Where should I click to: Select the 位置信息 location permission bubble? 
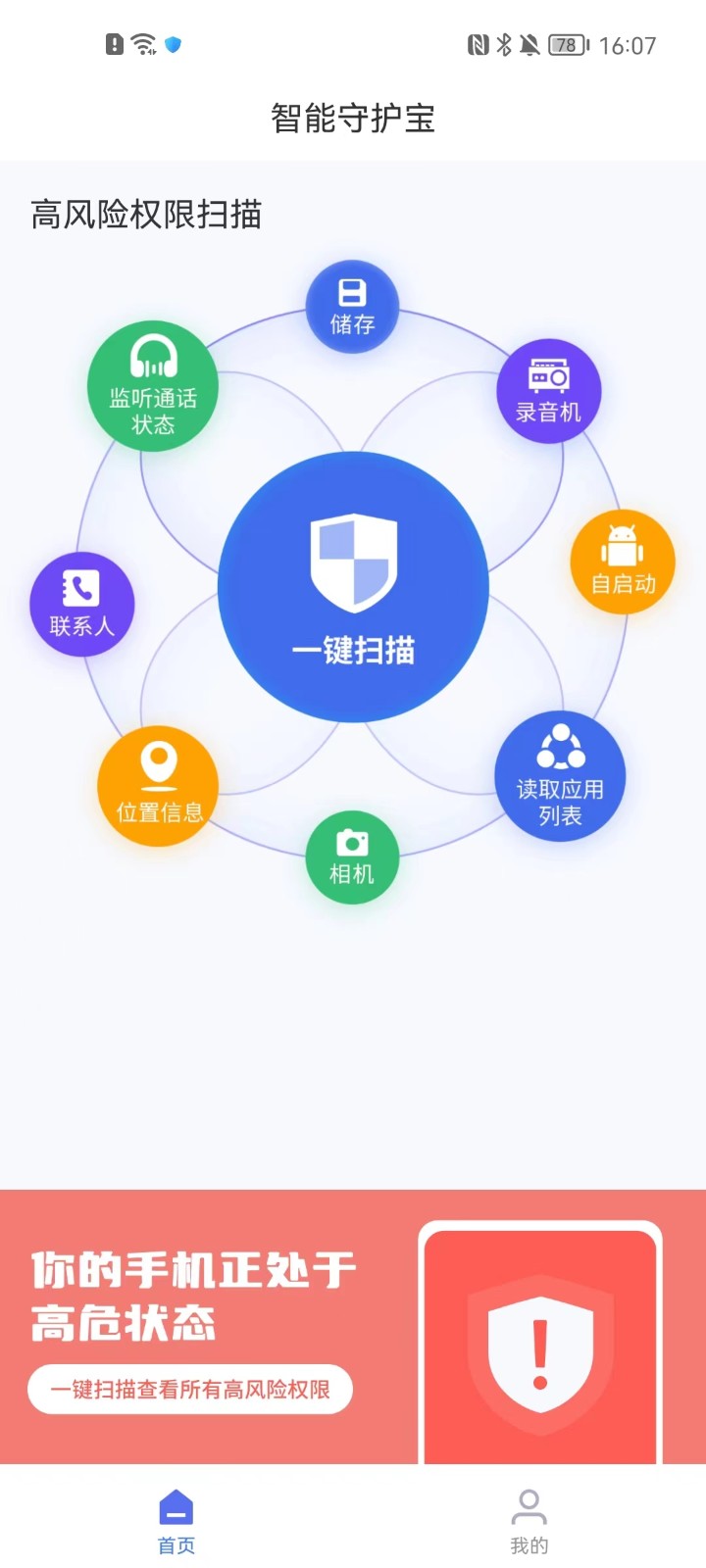point(158,786)
